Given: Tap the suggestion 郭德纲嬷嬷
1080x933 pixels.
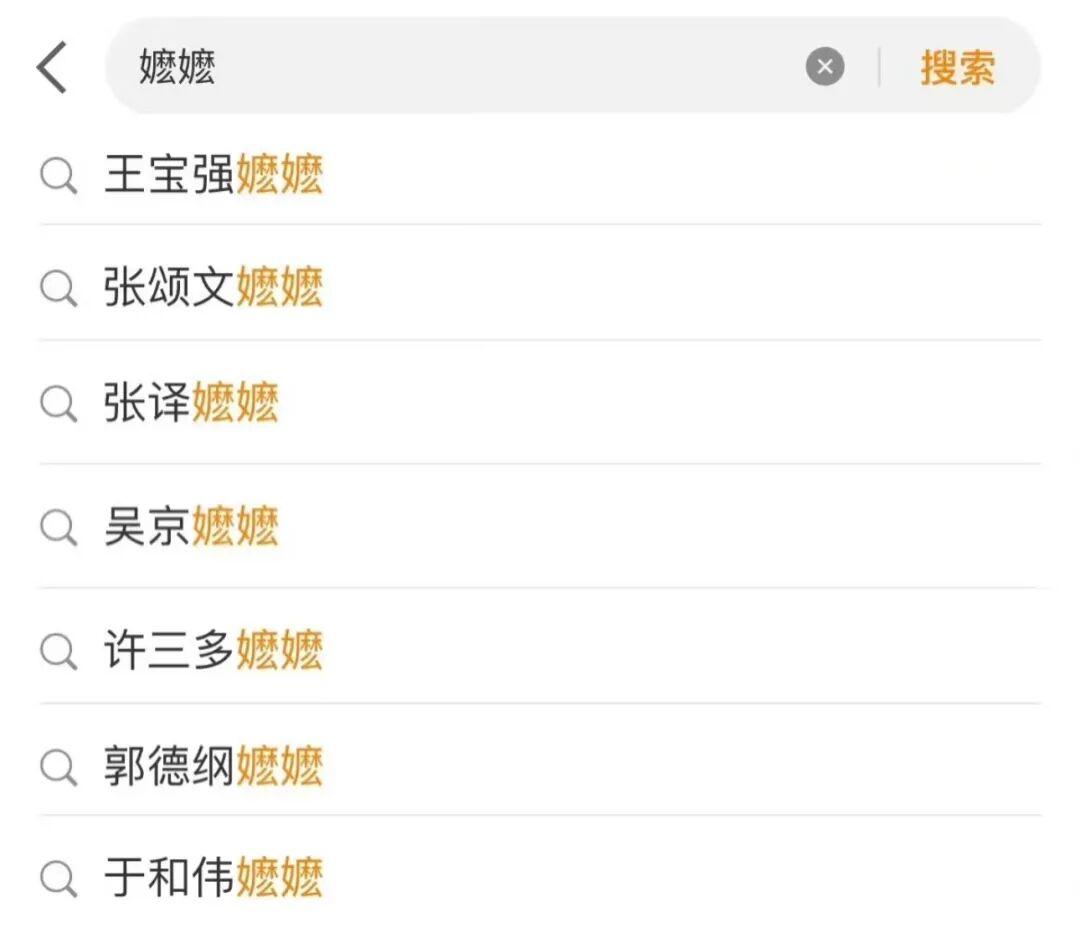Looking at the screenshot, I should 214,766.
